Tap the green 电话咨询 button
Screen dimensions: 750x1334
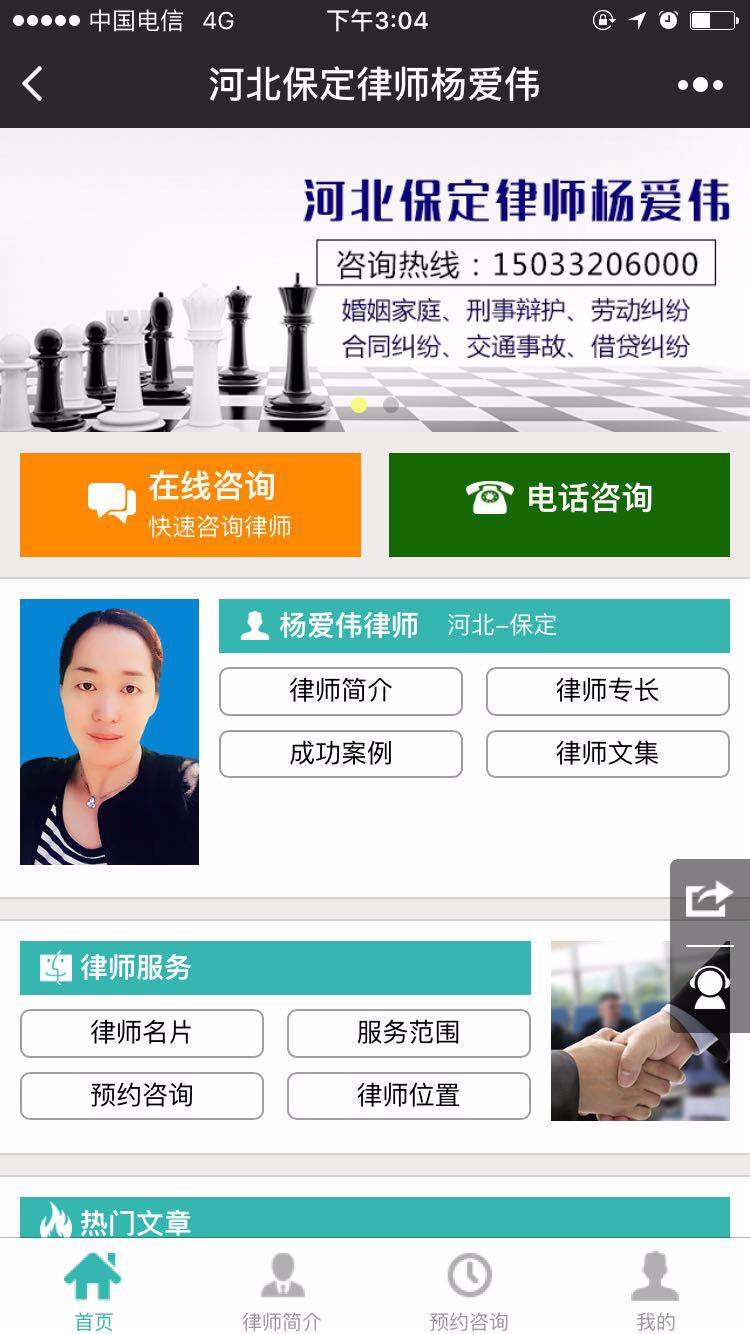(x=559, y=505)
